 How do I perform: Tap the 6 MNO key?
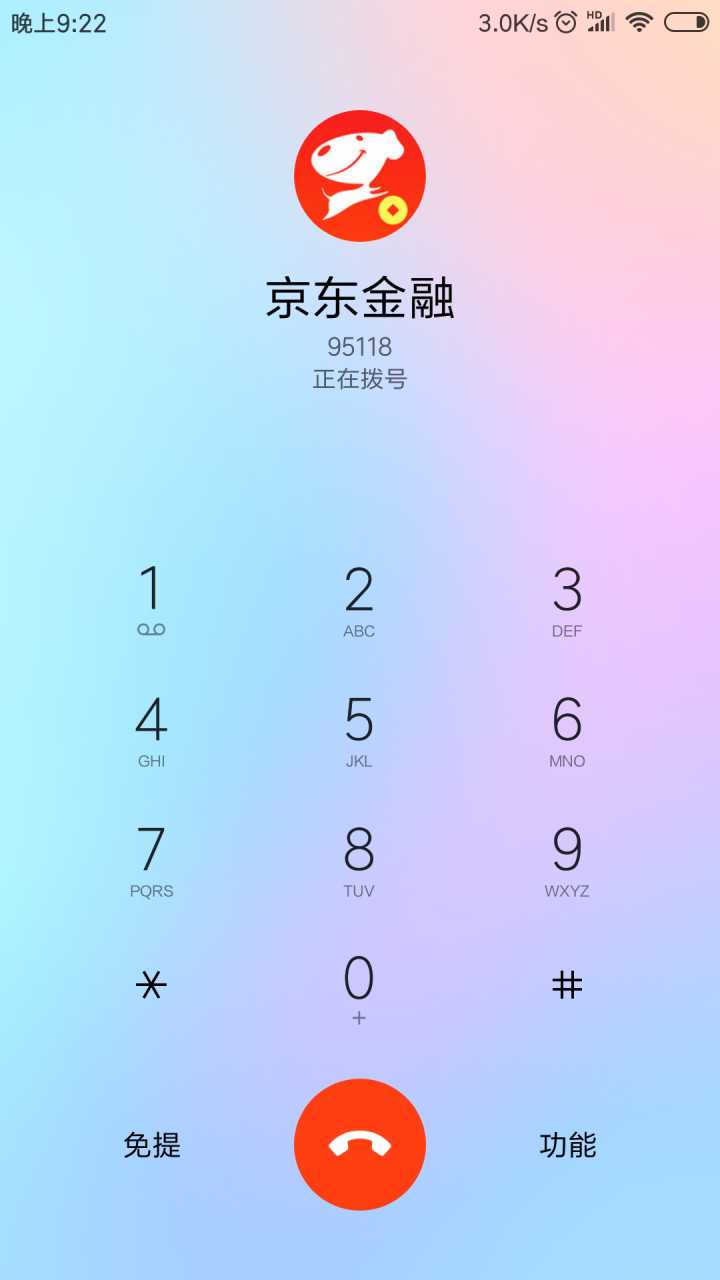pyautogui.click(x=567, y=730)
